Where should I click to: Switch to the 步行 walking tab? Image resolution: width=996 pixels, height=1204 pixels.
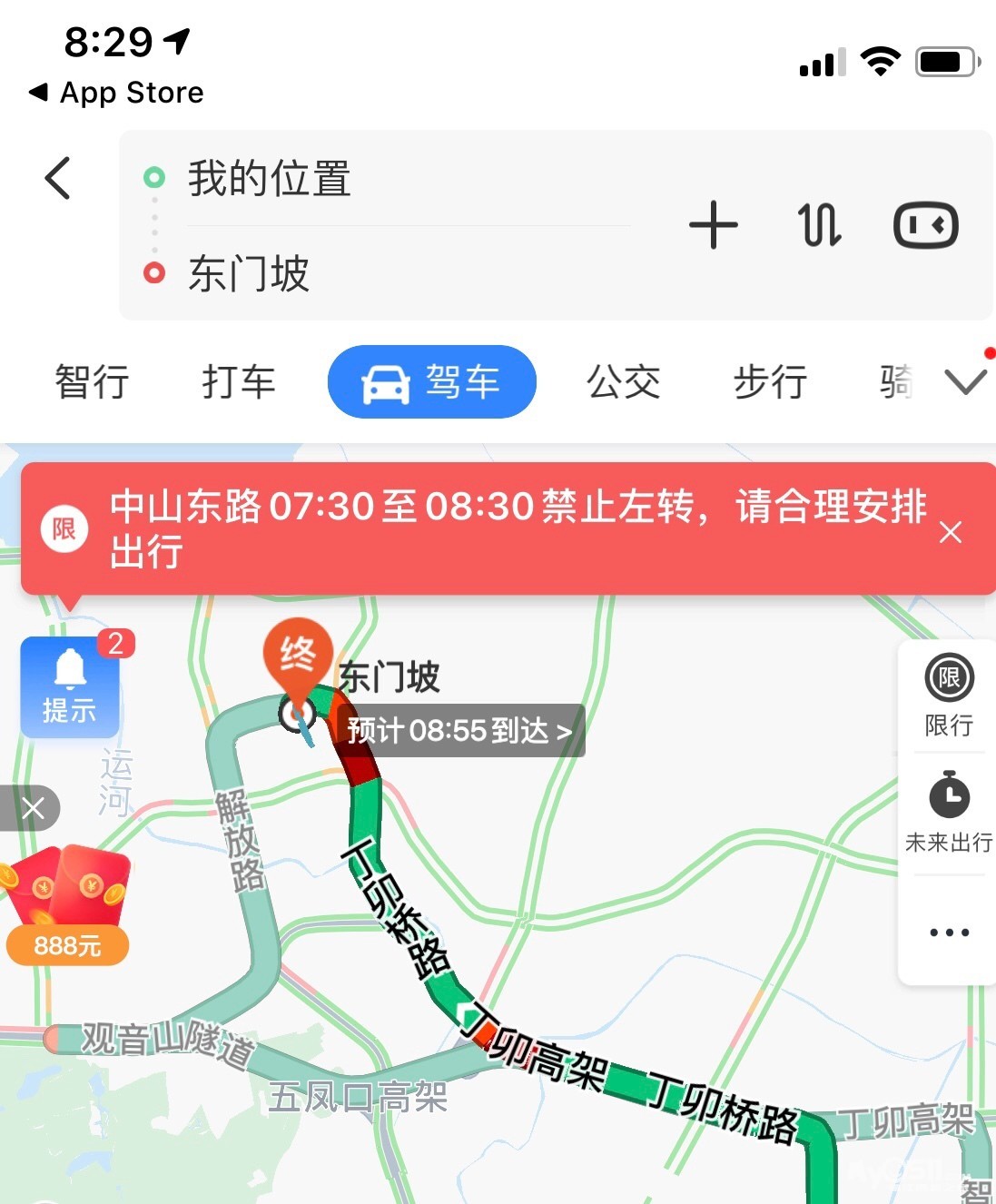tap(770, 382)
